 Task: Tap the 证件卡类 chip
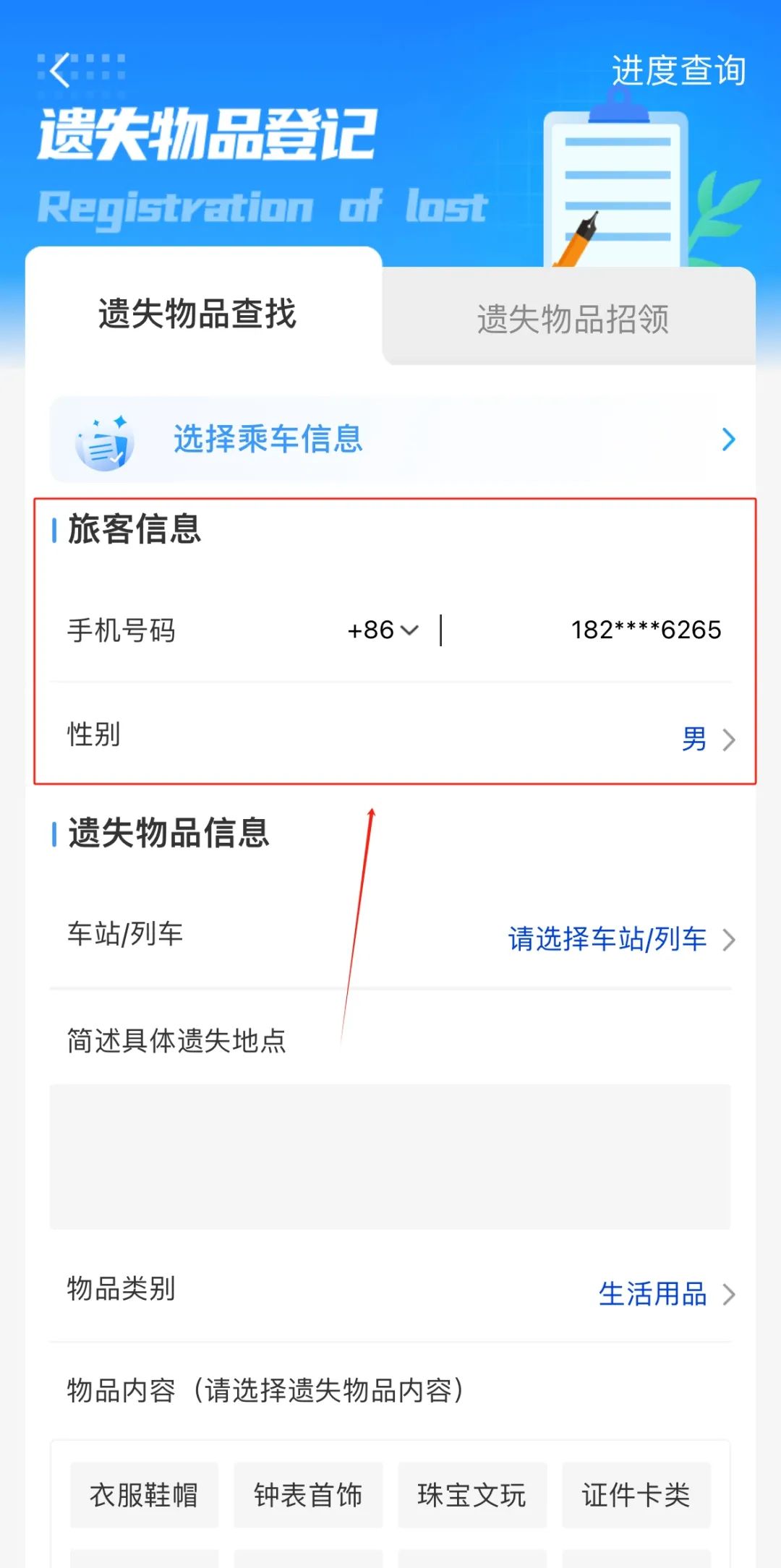tap(636, 1494)
